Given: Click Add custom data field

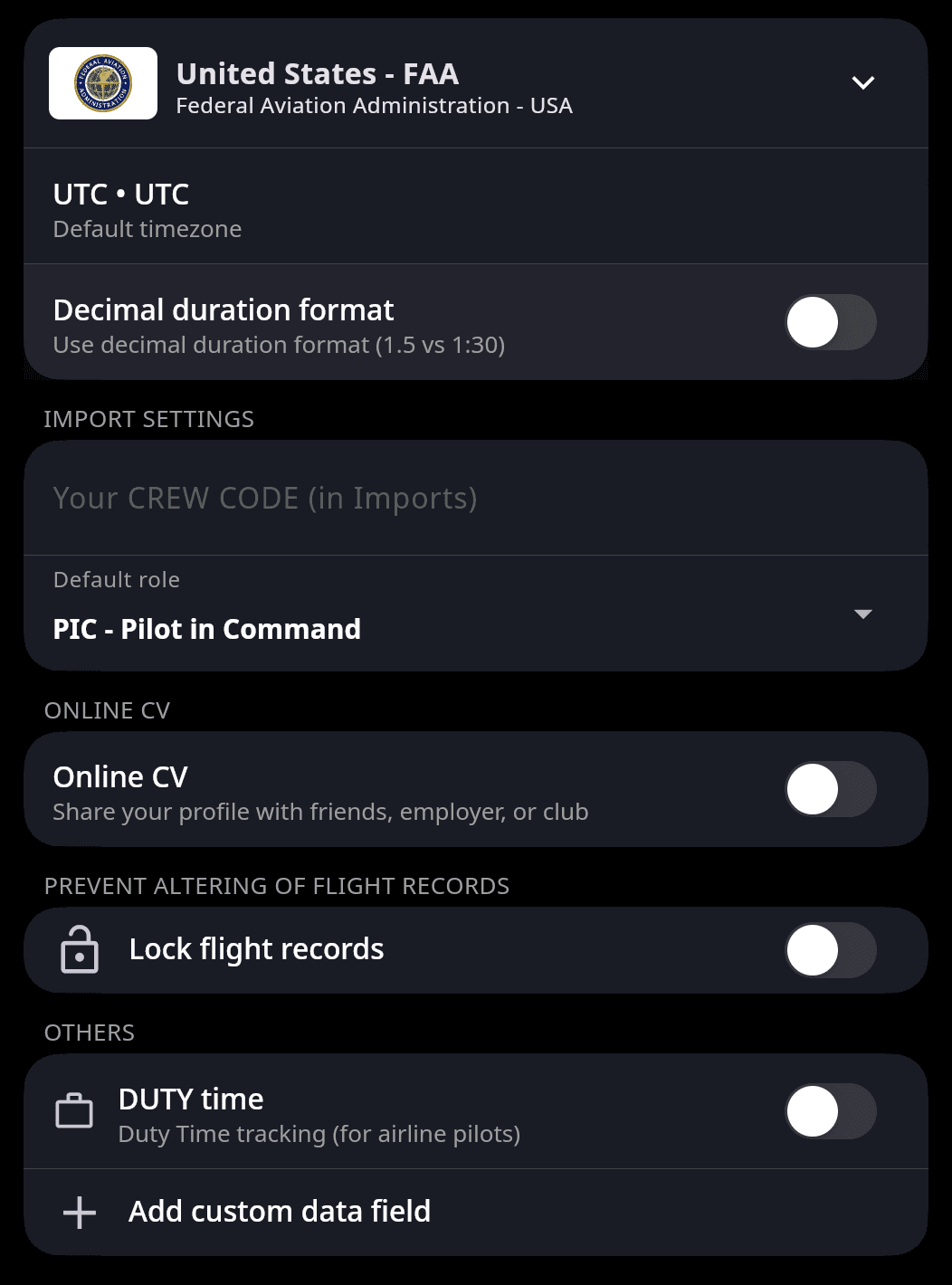Looking at the screenshot, I should tap(281, 1211).
